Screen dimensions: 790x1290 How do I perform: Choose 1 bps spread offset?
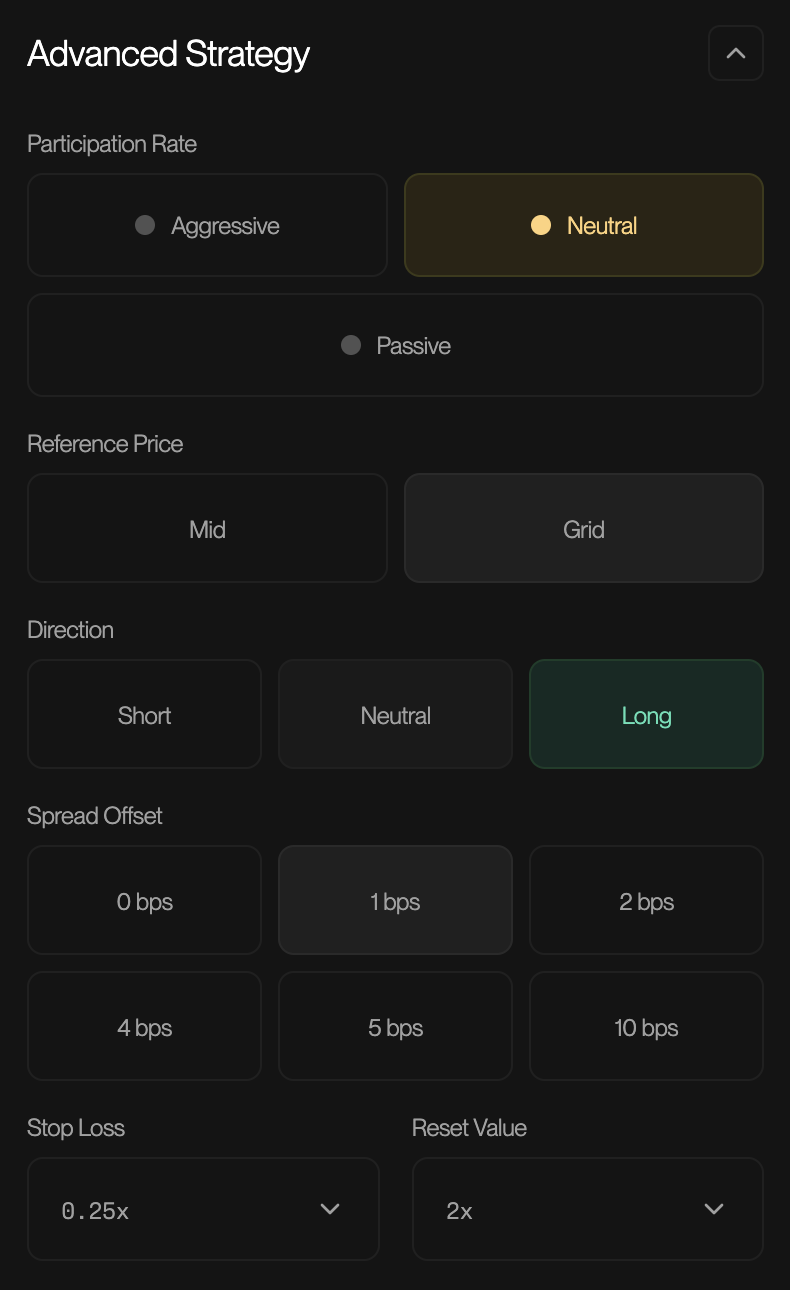[x=395, y=901]
